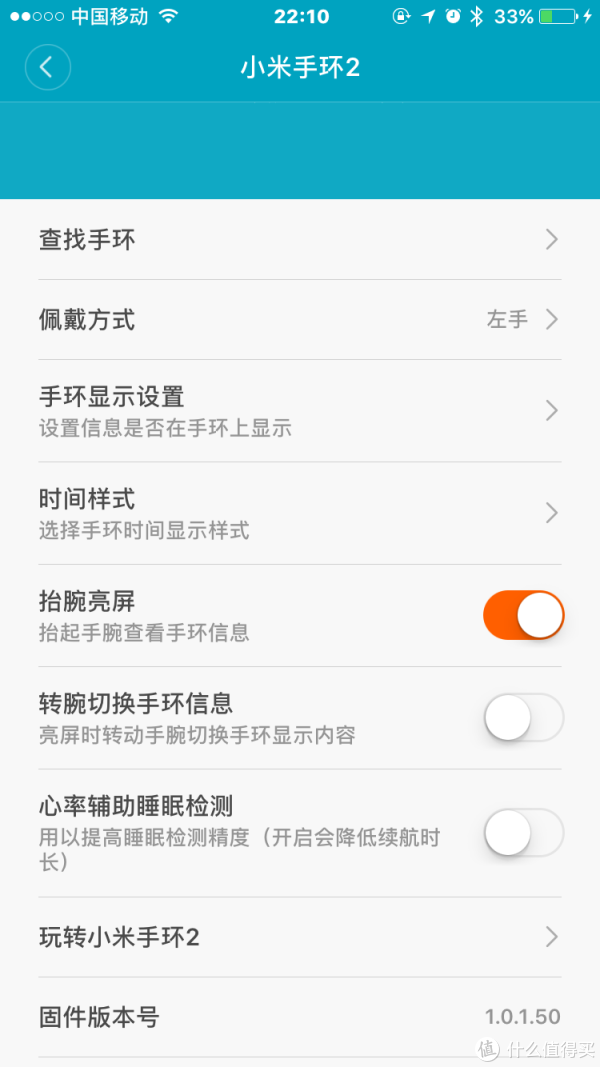The height and width of the screenshot is (1067, 600).
Task: Go back using the back arrow
Action: 48,67
